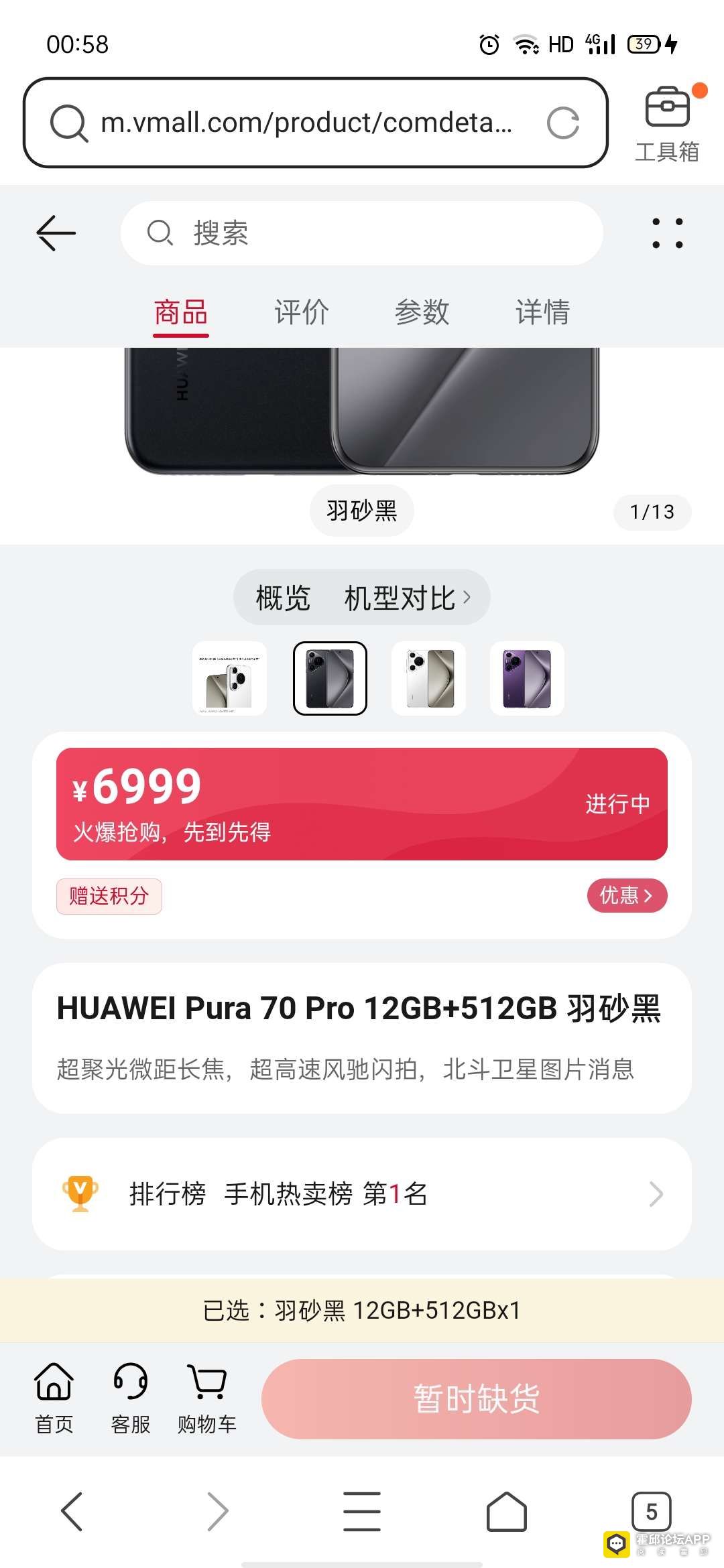Select the white phone color thumbnail
This screenshot has width=724, height=1568.
pyautogui.click(x=428, y=678)
